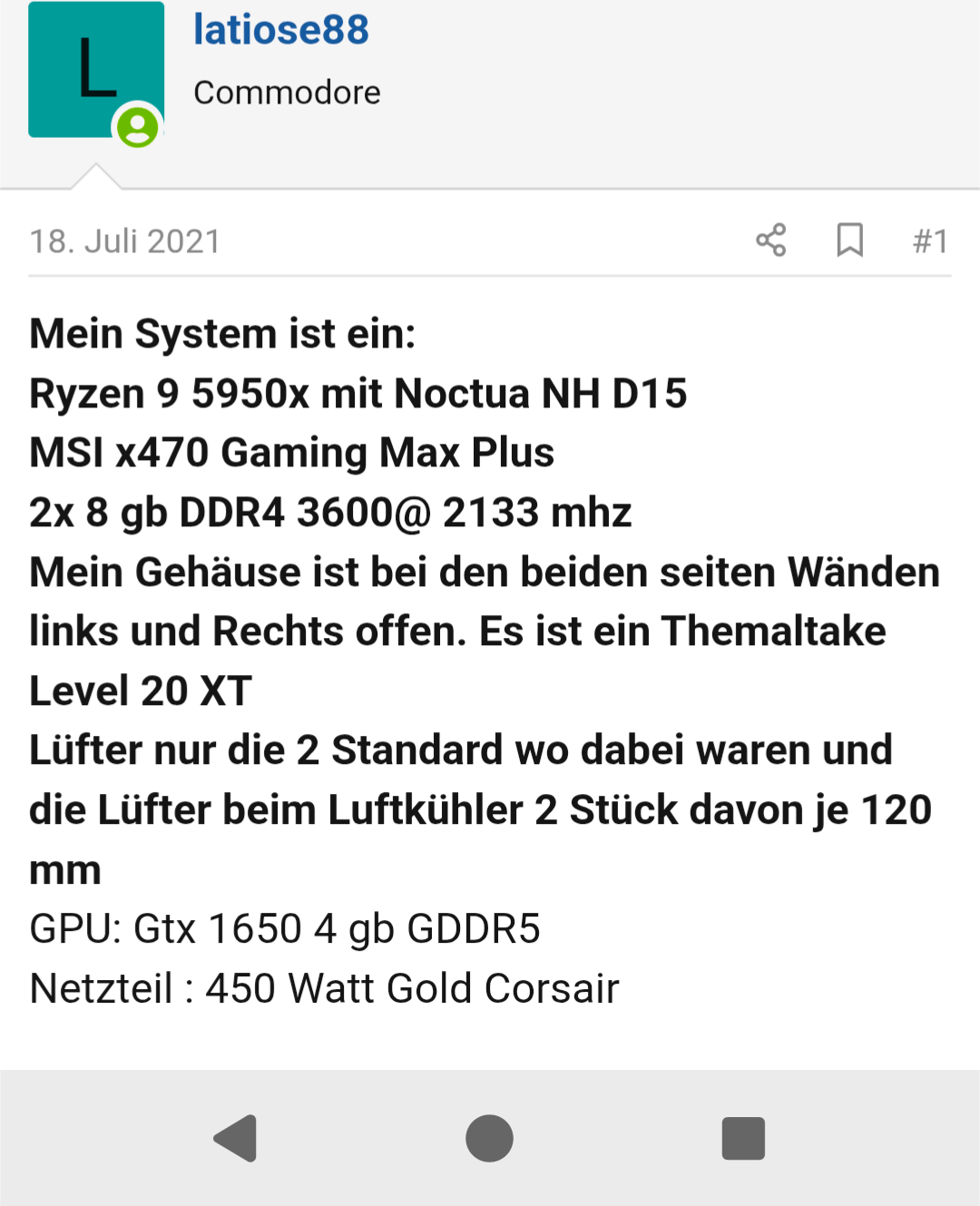Open latiose88's user profile link
The image size is (980, 1206).
(281, 30)
